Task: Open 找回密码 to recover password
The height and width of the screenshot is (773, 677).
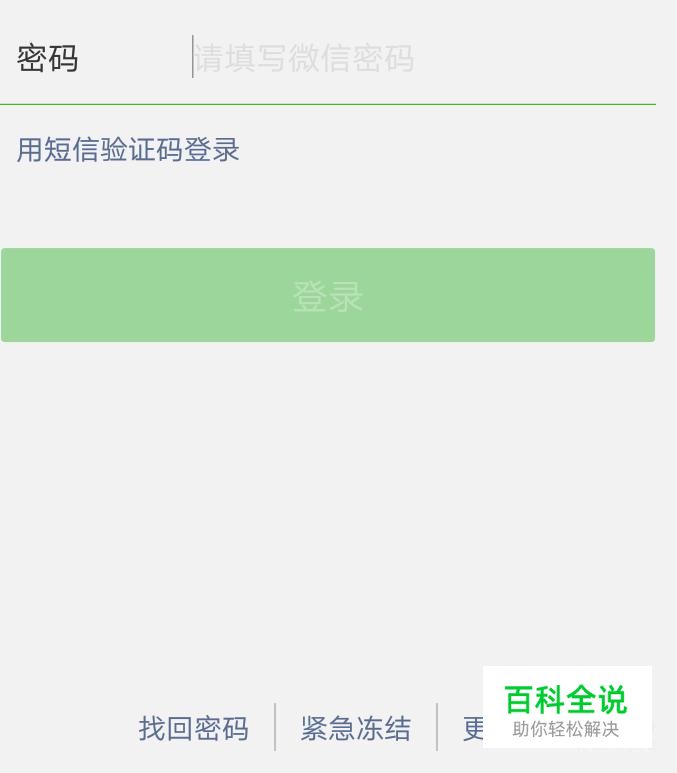Action: click(x=193, y=728)
